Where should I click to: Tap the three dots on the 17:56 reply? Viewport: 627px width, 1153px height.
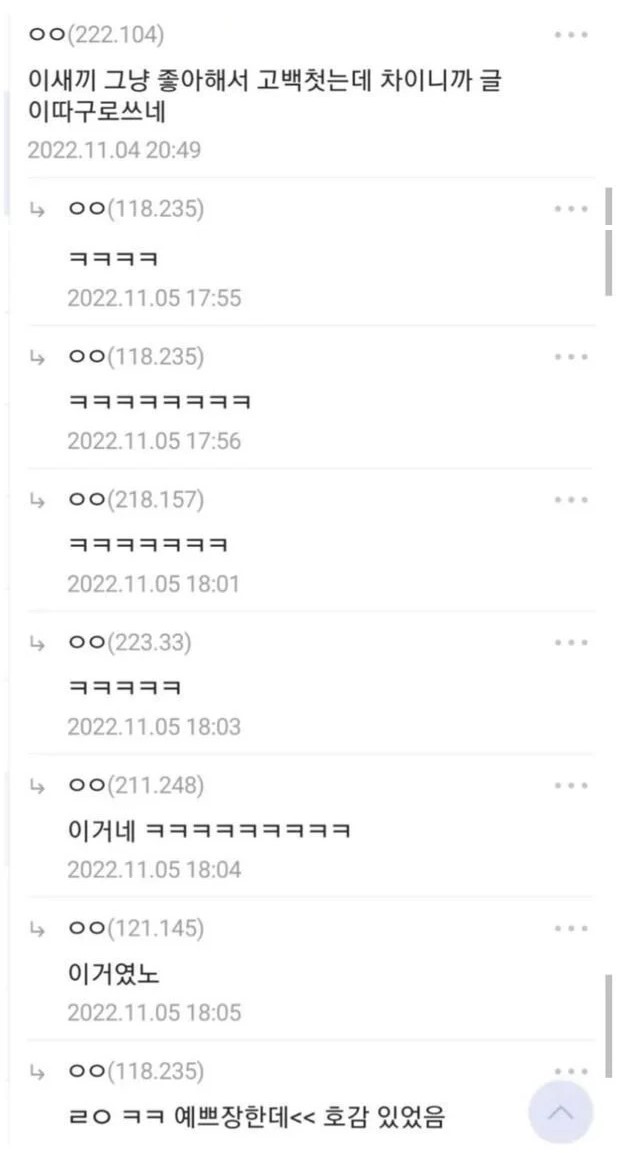(x=570, y=357)
